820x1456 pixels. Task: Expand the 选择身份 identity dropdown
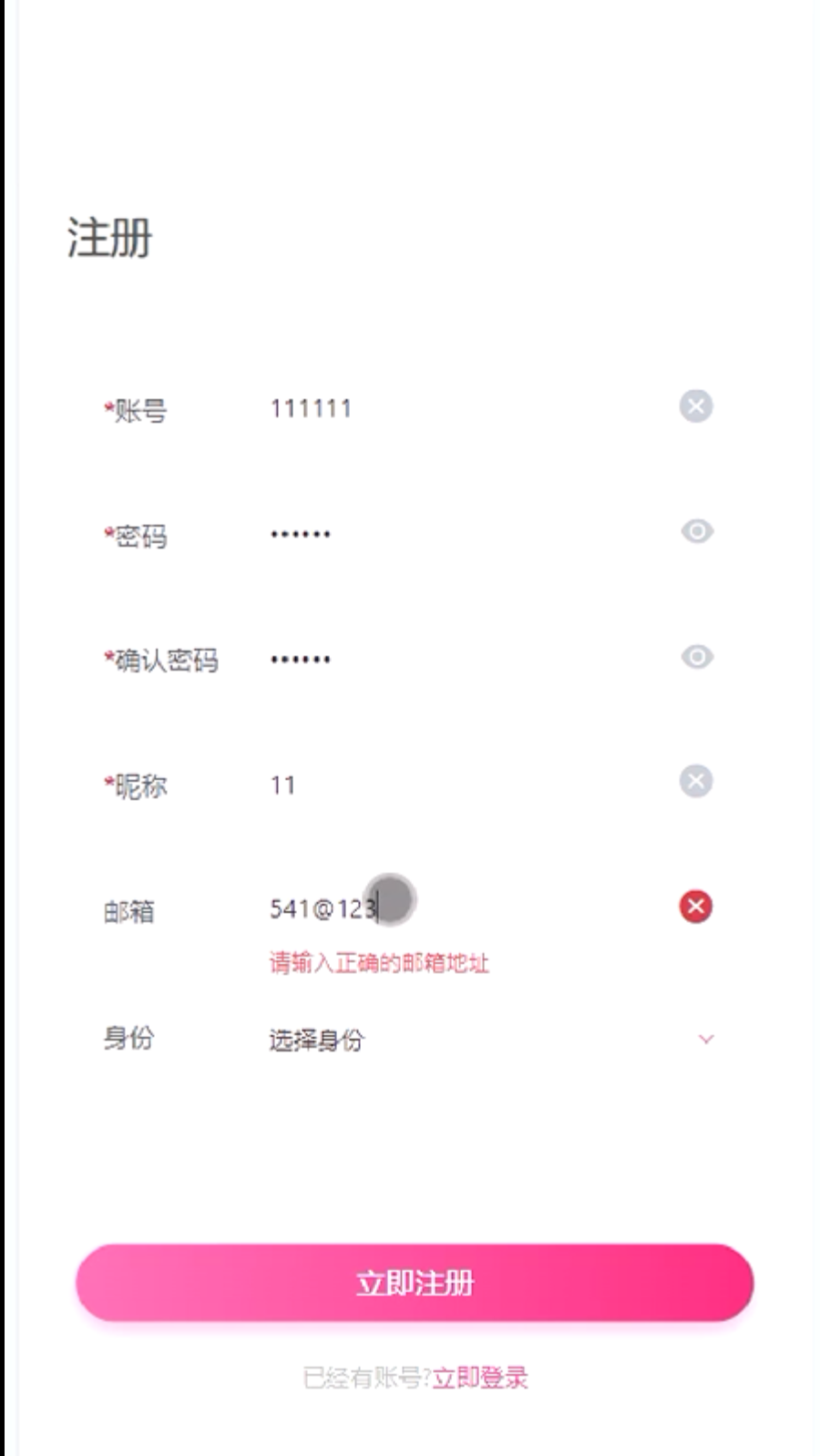[490, 1040]
